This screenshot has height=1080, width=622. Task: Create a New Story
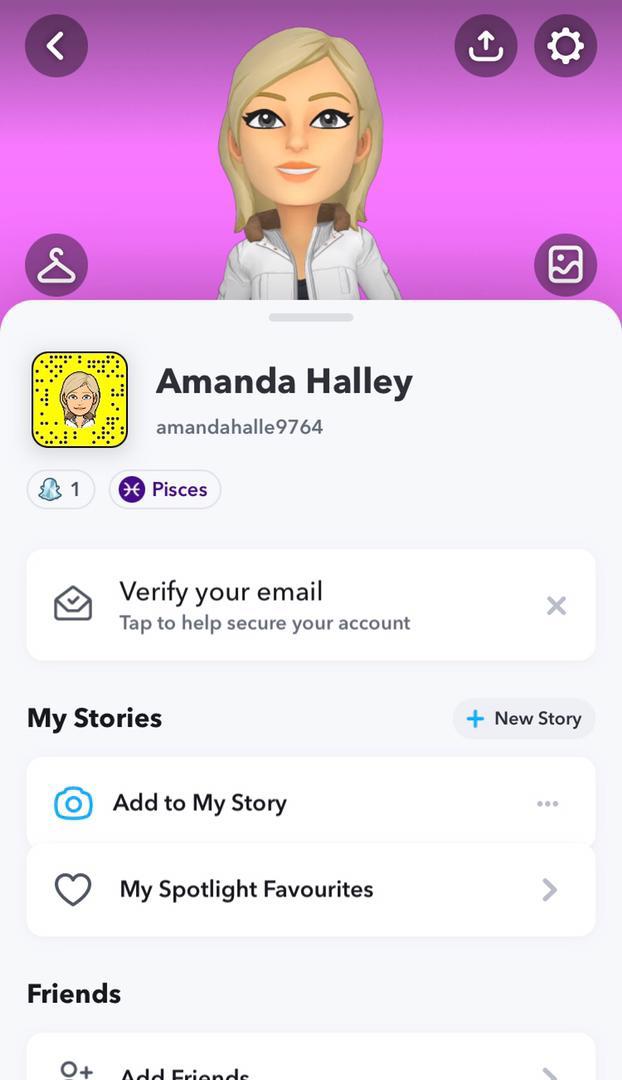[524, 718]
